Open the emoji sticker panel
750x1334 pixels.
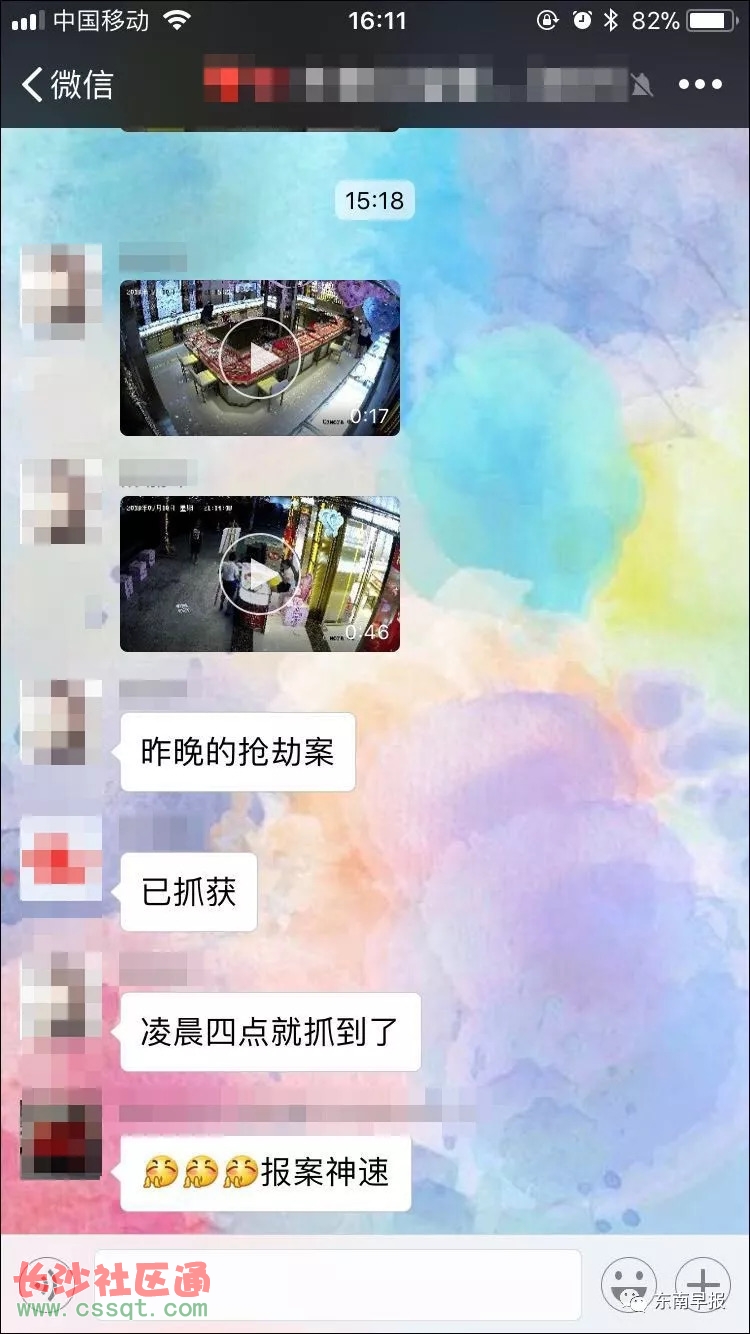(628, 1284)
